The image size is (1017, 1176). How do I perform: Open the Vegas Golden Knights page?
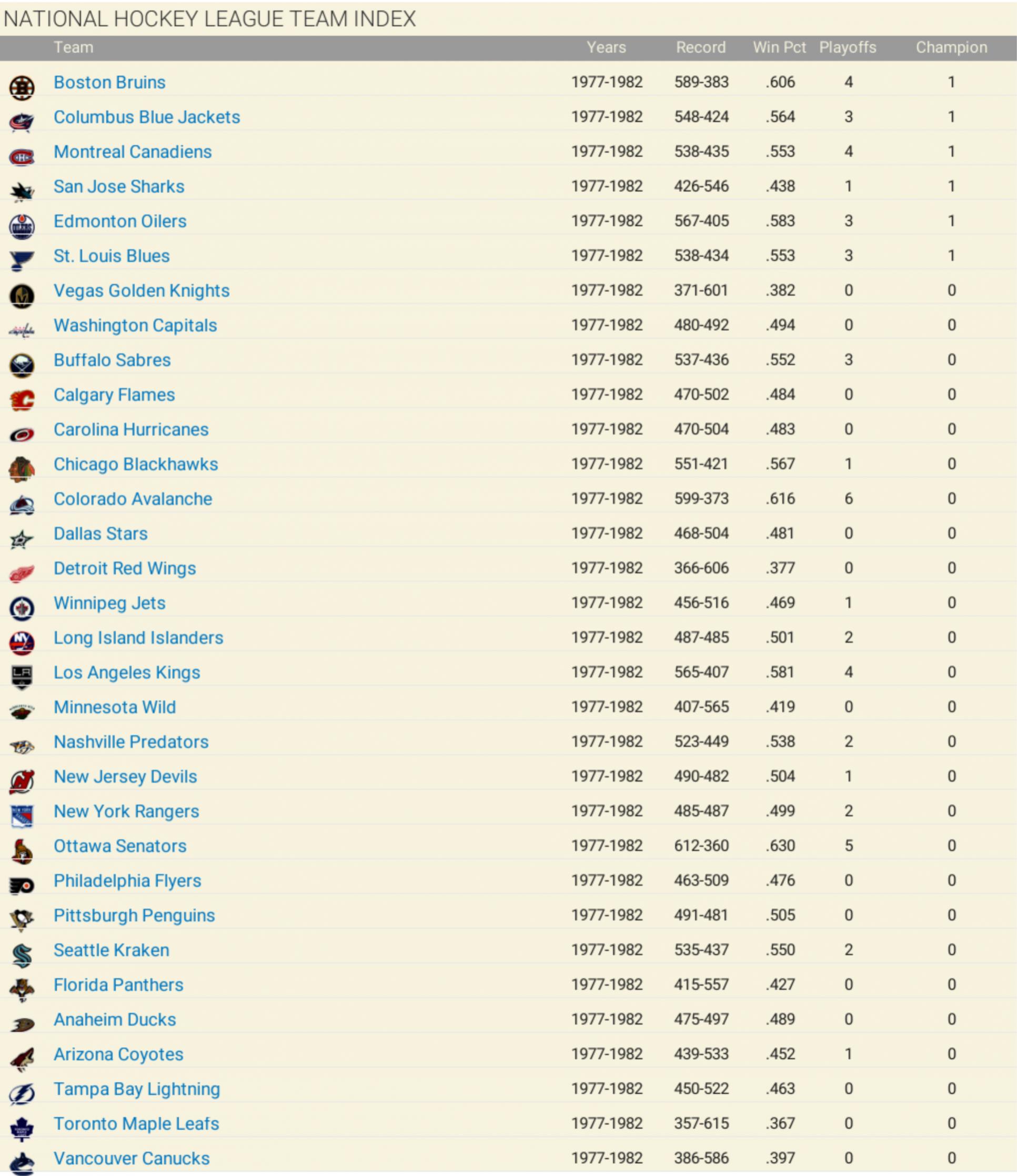pyautogui.click(x=142, y=290)
